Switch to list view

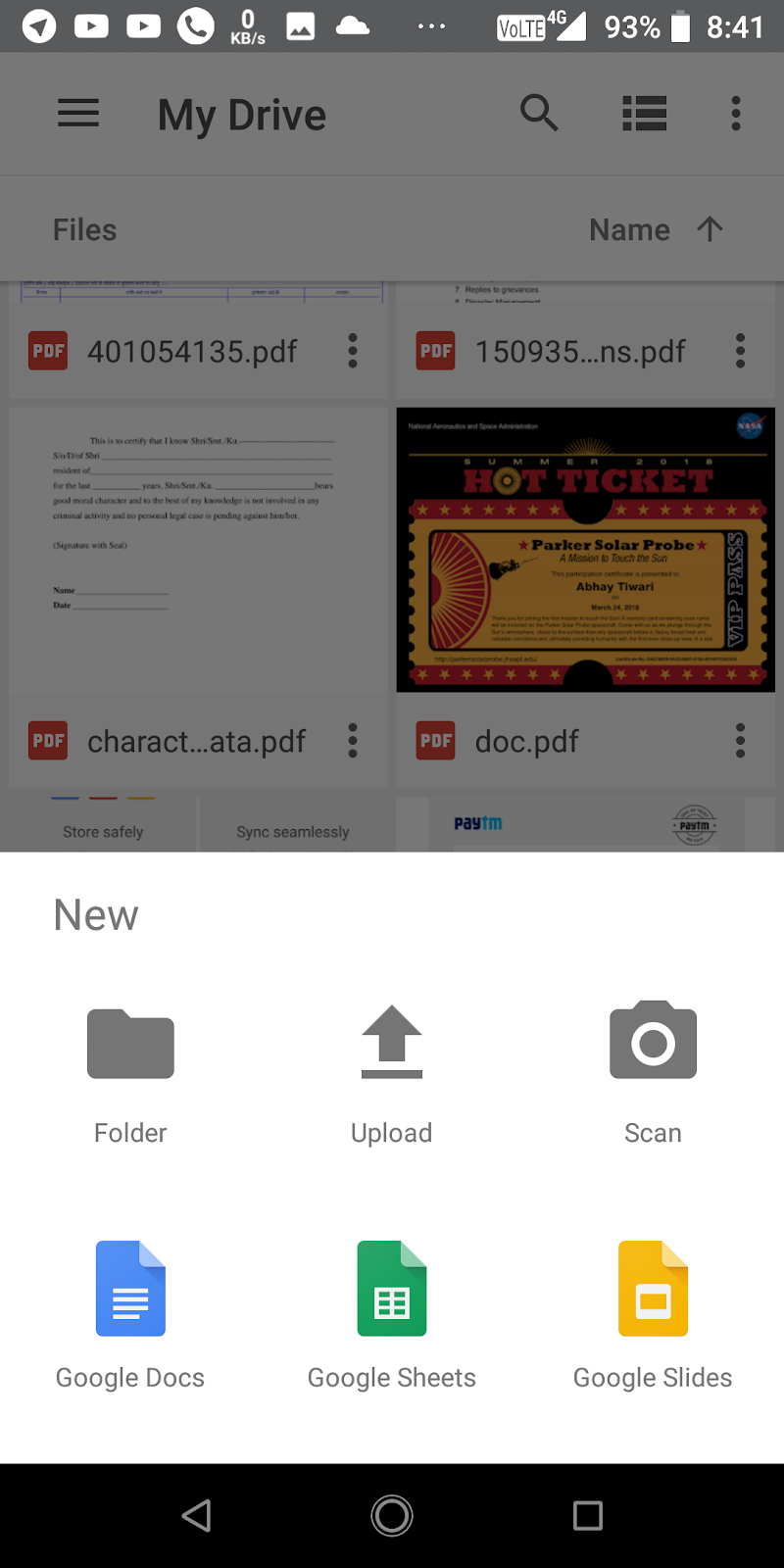coord(645,114)
